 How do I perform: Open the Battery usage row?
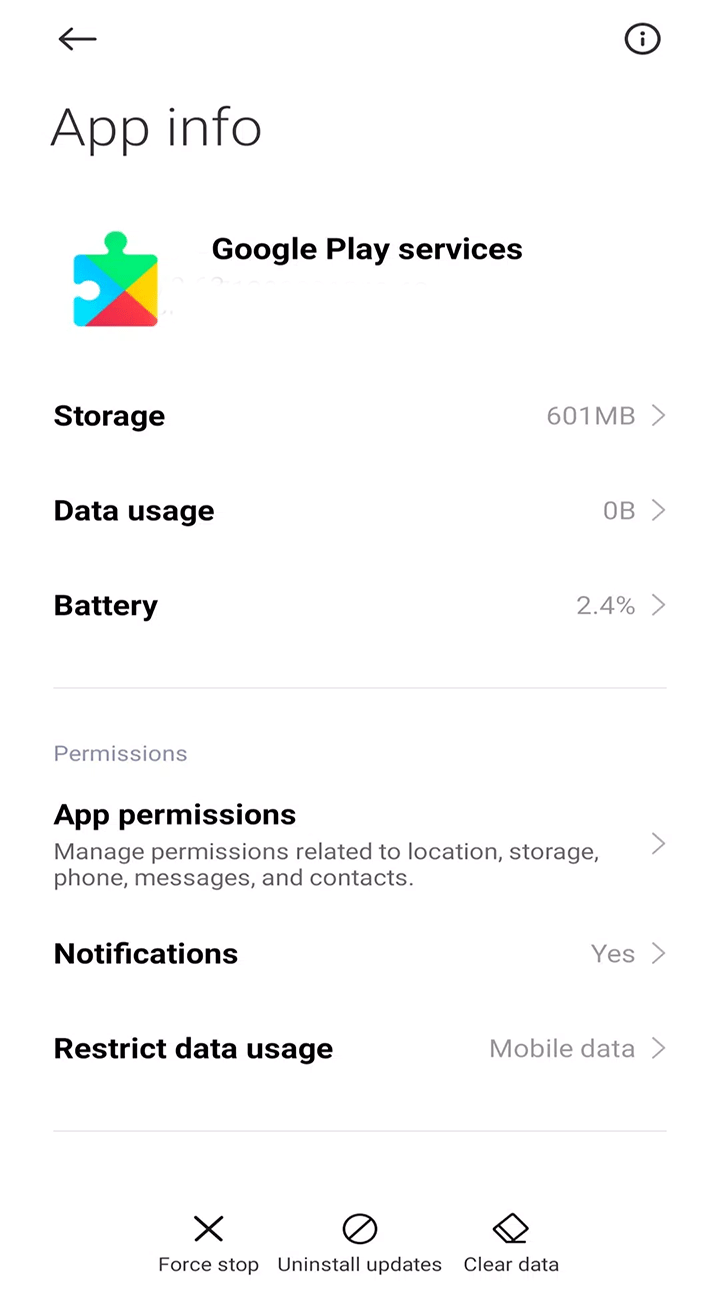point(359,606)
